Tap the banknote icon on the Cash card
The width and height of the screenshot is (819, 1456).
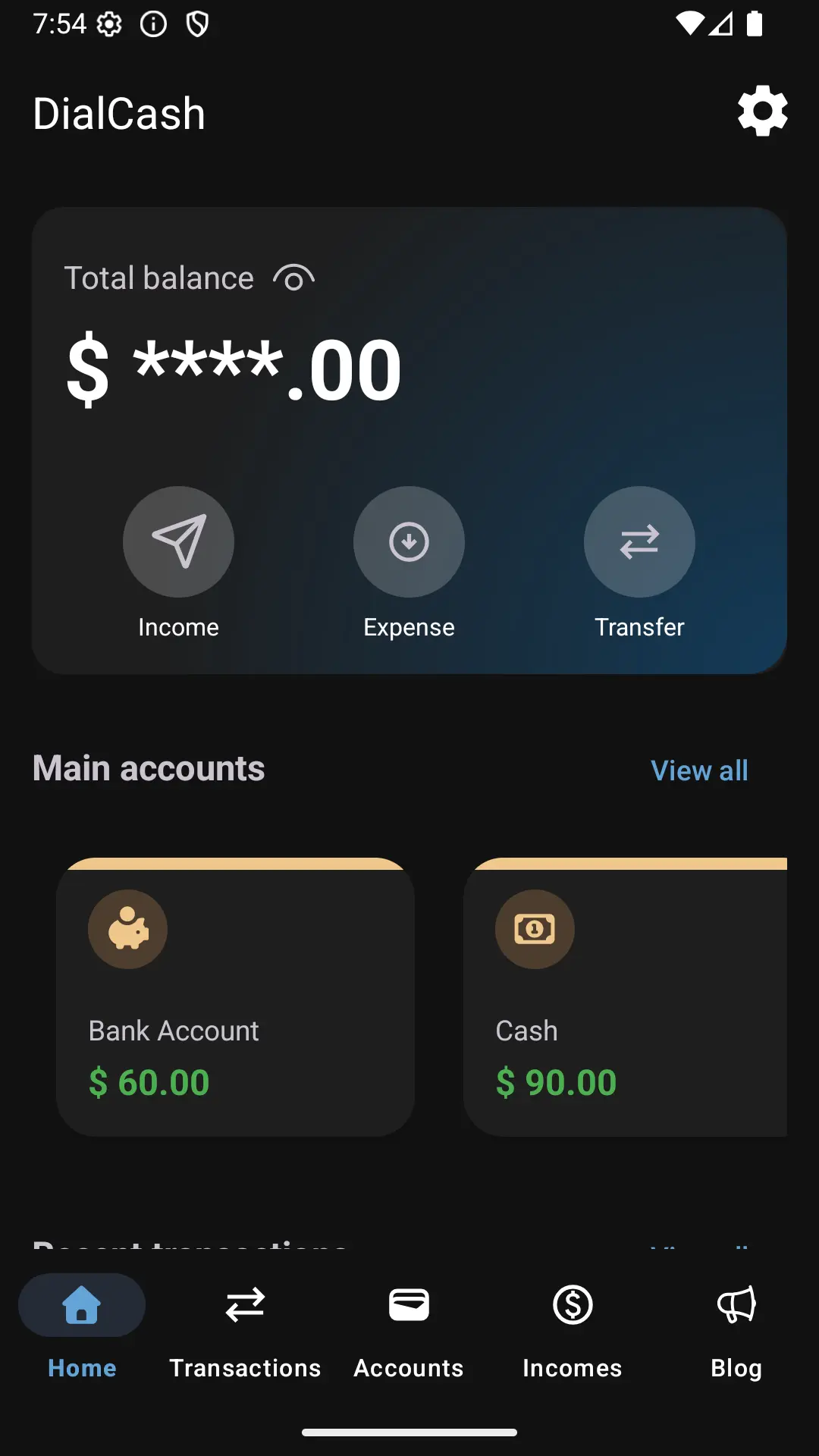click(x=535, y=929)
